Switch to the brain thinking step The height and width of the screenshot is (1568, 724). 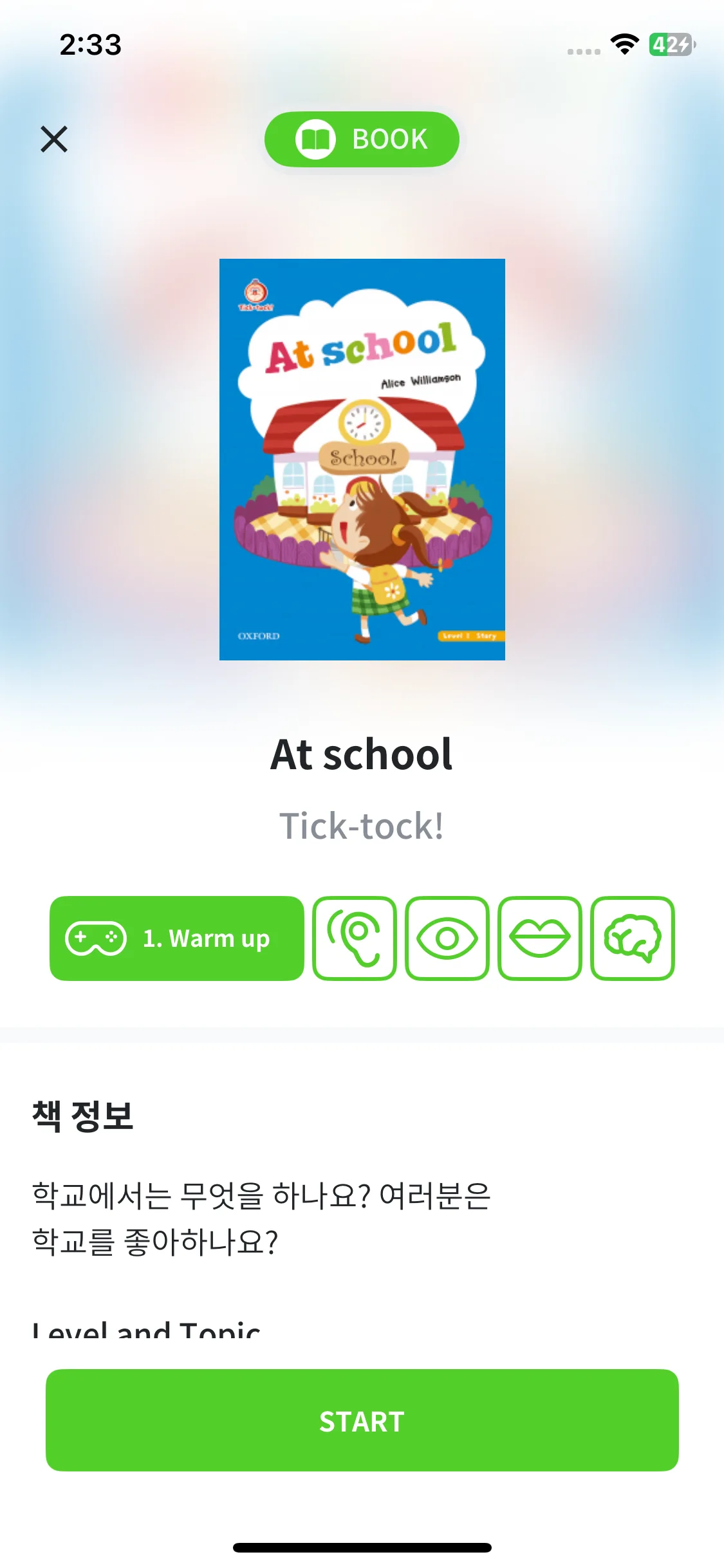pos(633,938)
